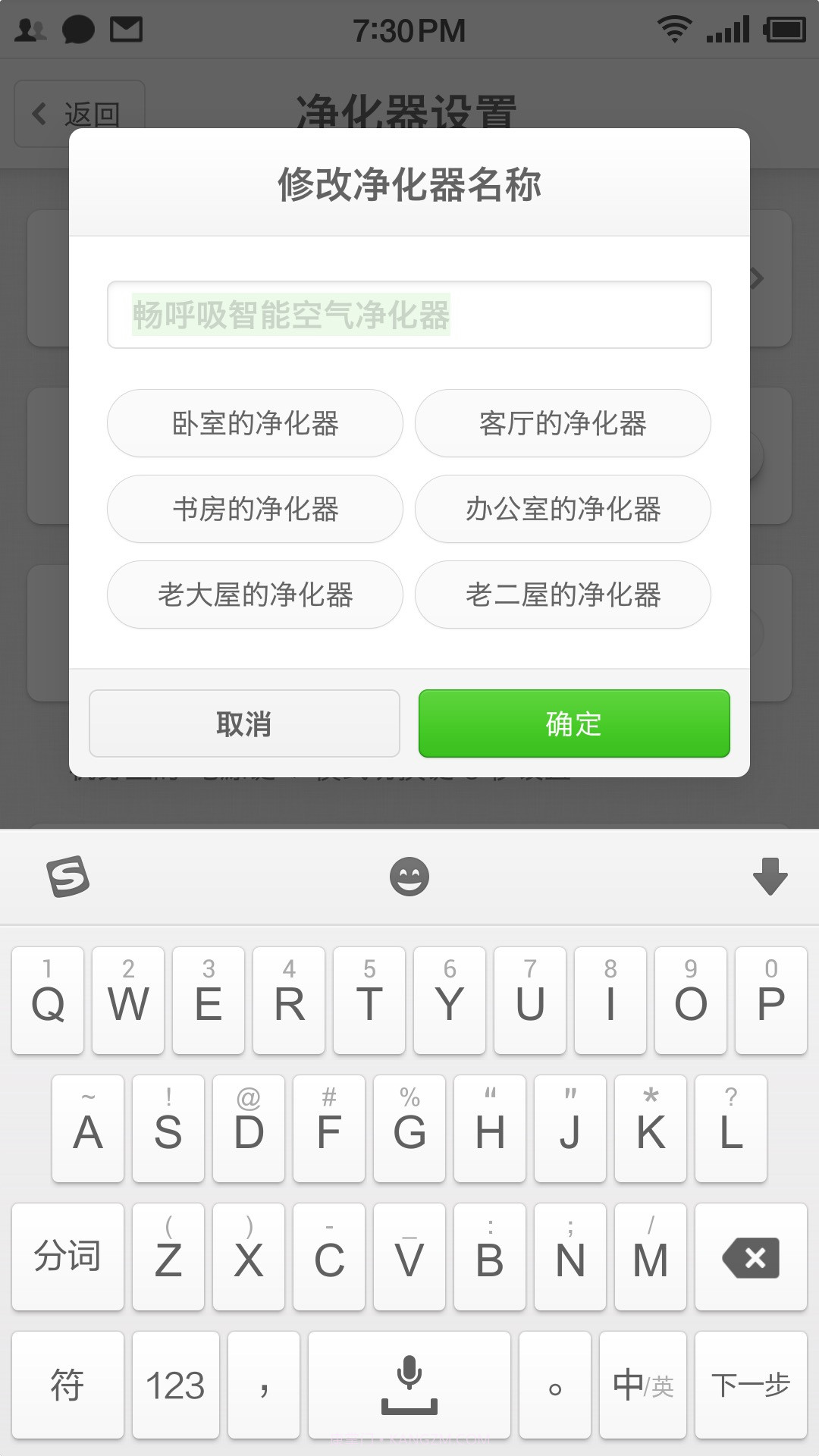The image size is (819, 1456).
Task: Open the 符 symbols keyboard
Action: coord(67,1385)
